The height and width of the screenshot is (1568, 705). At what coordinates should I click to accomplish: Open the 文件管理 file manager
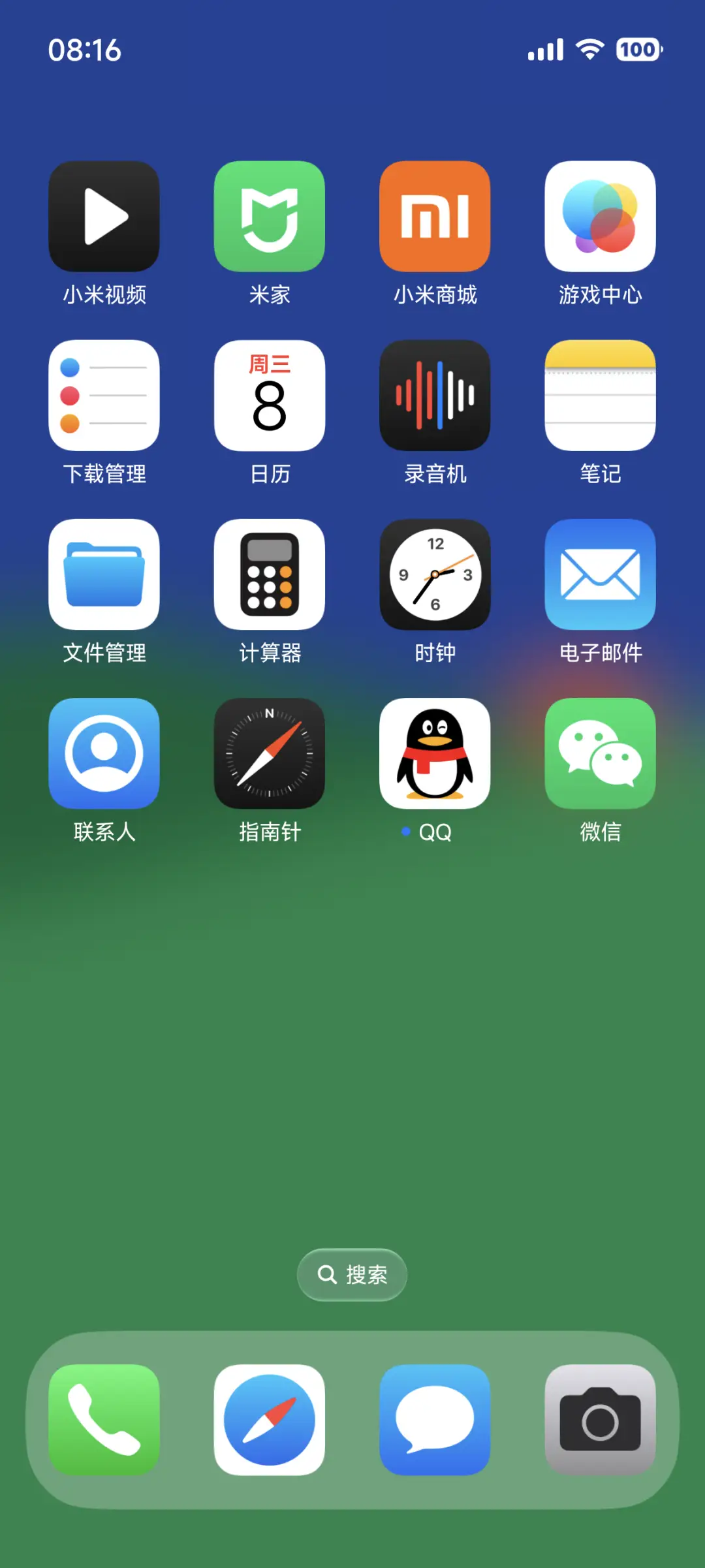[x=104, y=574]
